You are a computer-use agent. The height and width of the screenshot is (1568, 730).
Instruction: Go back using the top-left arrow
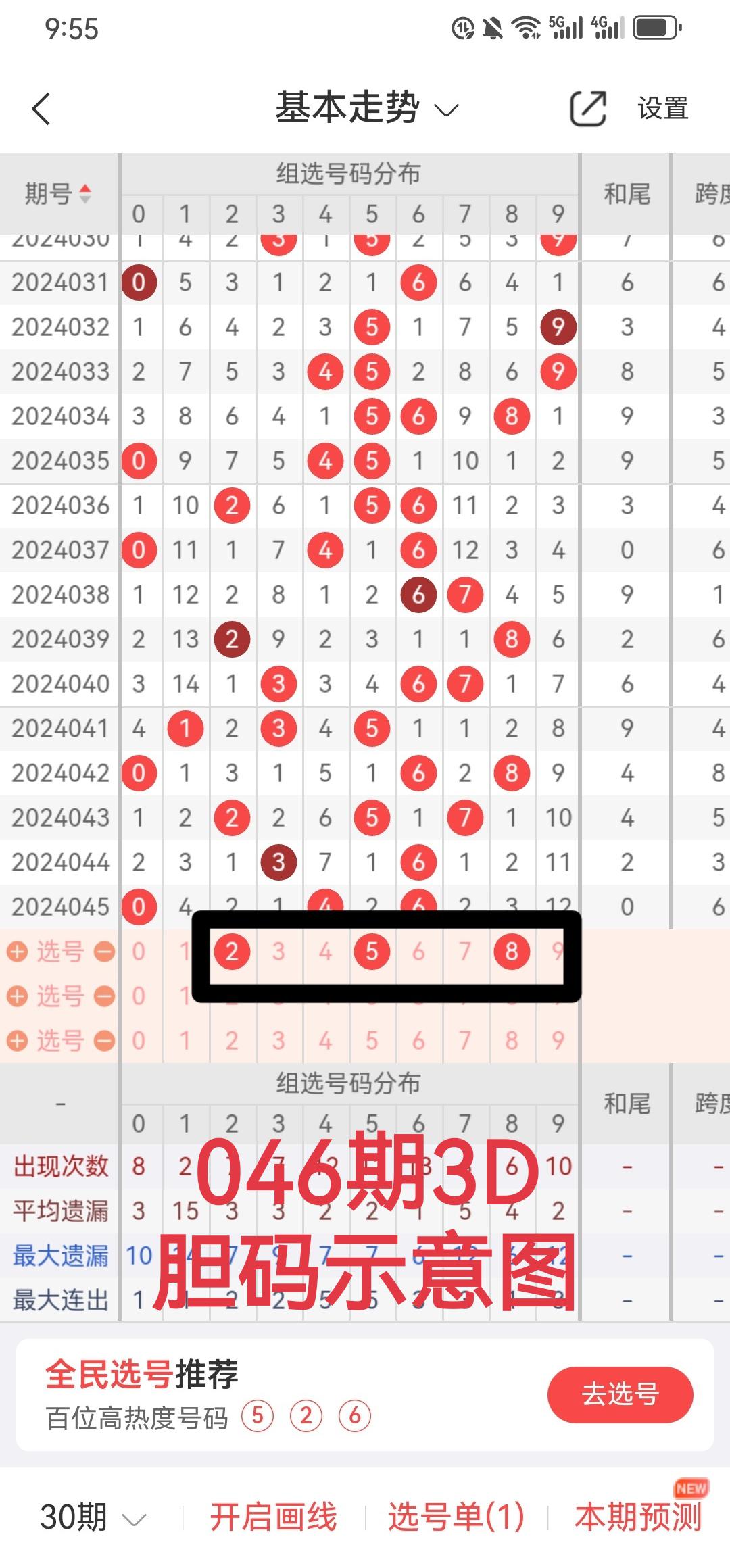coord(42,109)
